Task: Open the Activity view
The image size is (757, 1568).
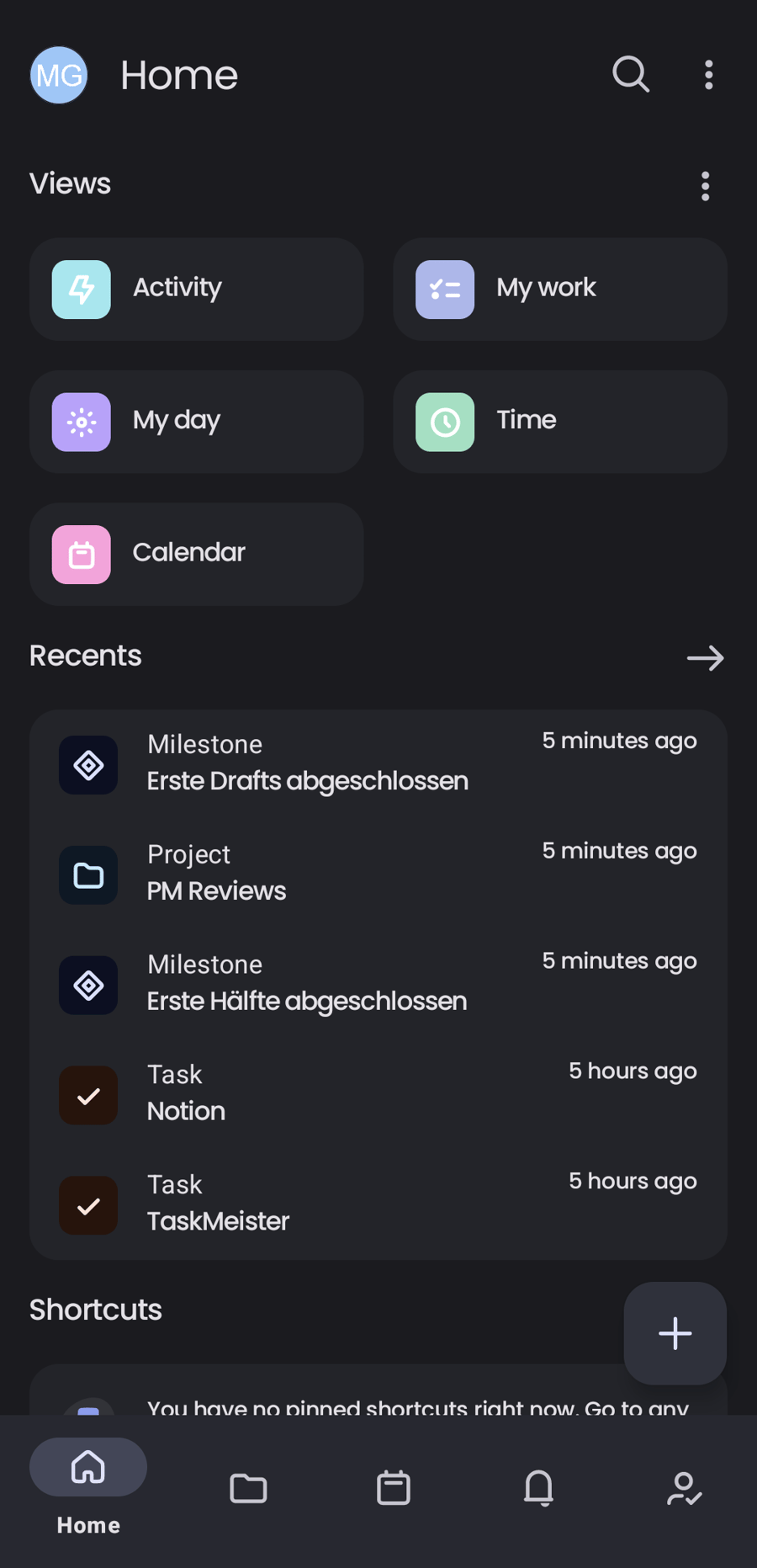Action: [x=197, y=289]
